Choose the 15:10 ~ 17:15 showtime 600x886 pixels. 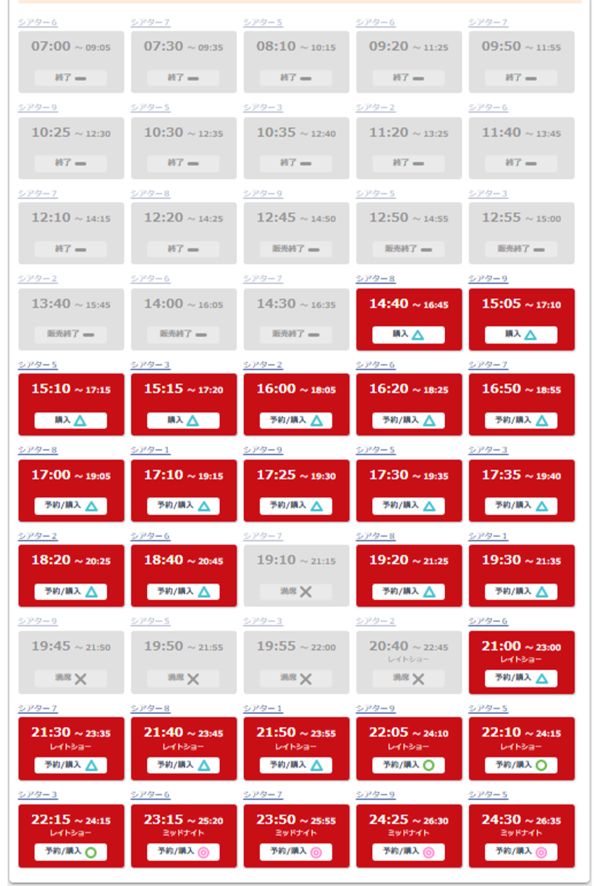coord(70,420)
